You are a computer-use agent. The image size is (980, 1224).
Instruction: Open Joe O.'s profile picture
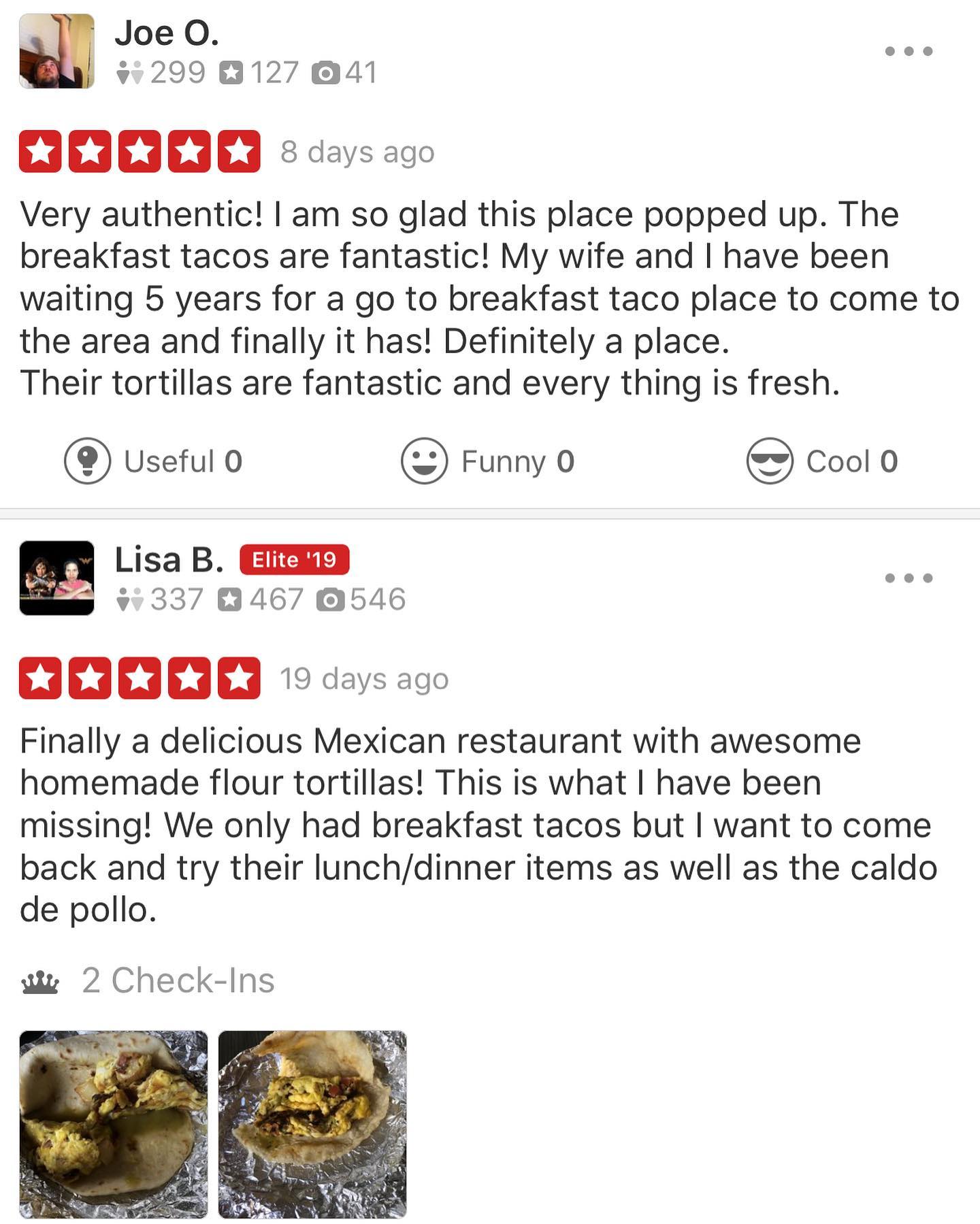(x=56, y=51)
